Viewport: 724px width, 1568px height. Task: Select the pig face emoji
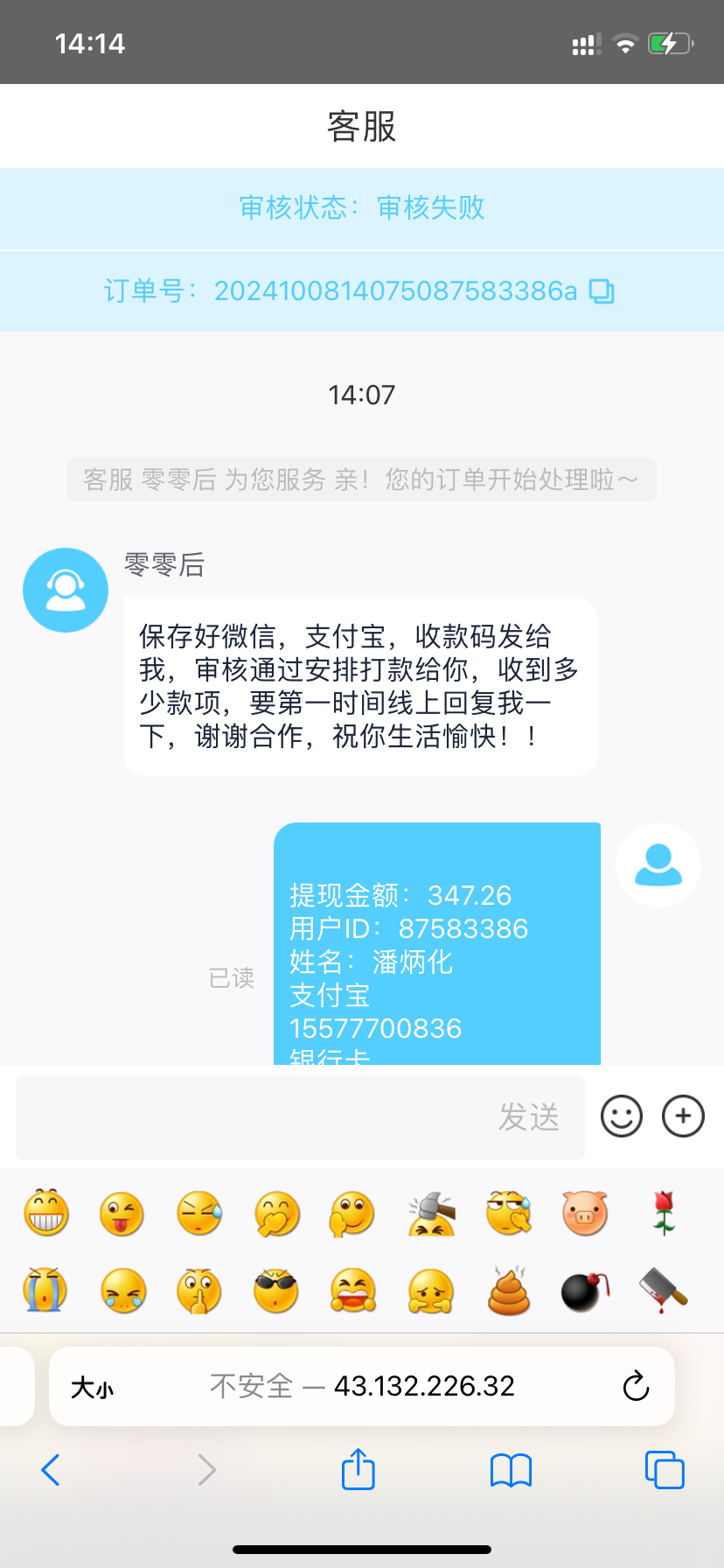[584, 1214]
